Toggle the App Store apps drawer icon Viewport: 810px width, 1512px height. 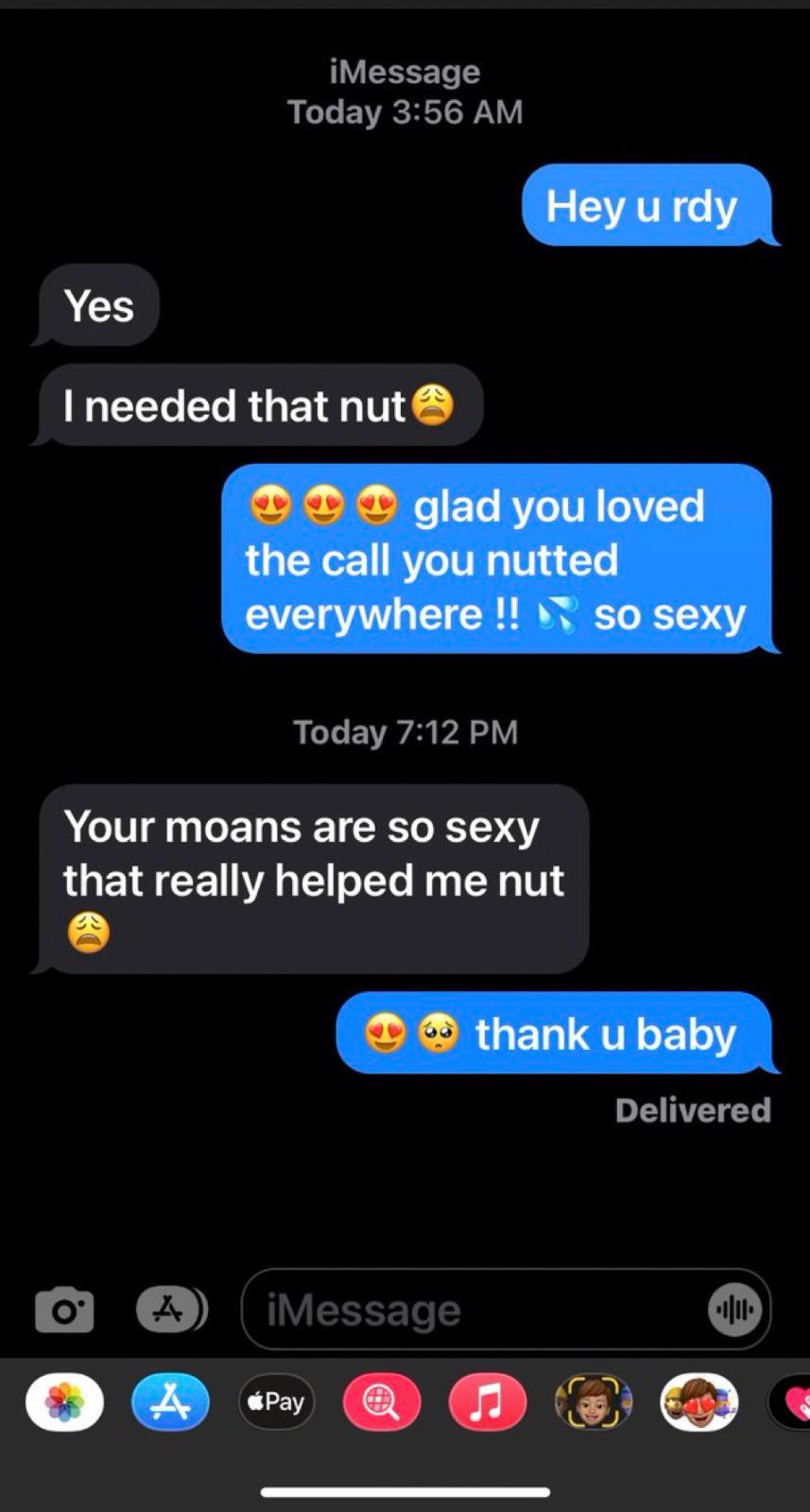pos(171,1310)
